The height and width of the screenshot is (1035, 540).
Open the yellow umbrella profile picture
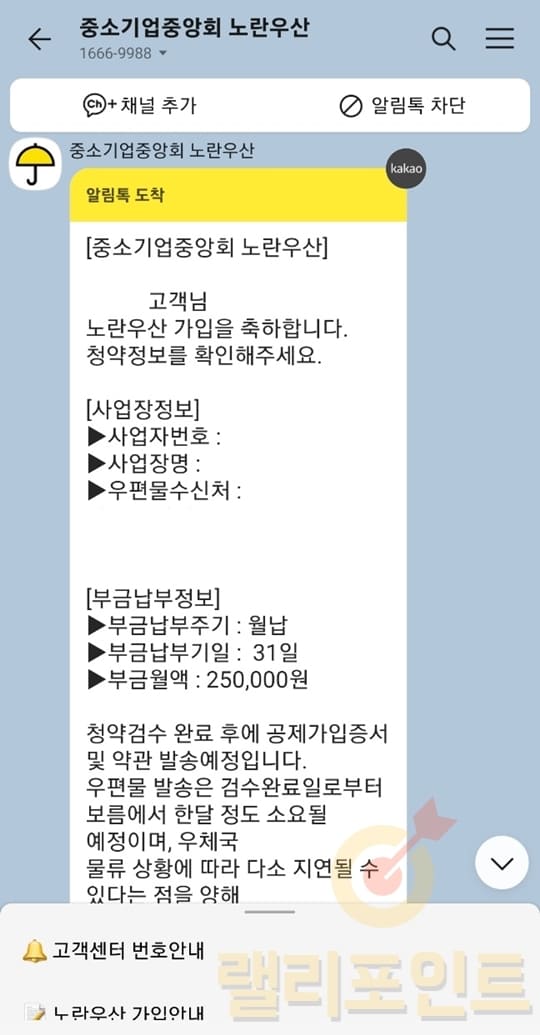pyautogui.click(x=35, y=164)
